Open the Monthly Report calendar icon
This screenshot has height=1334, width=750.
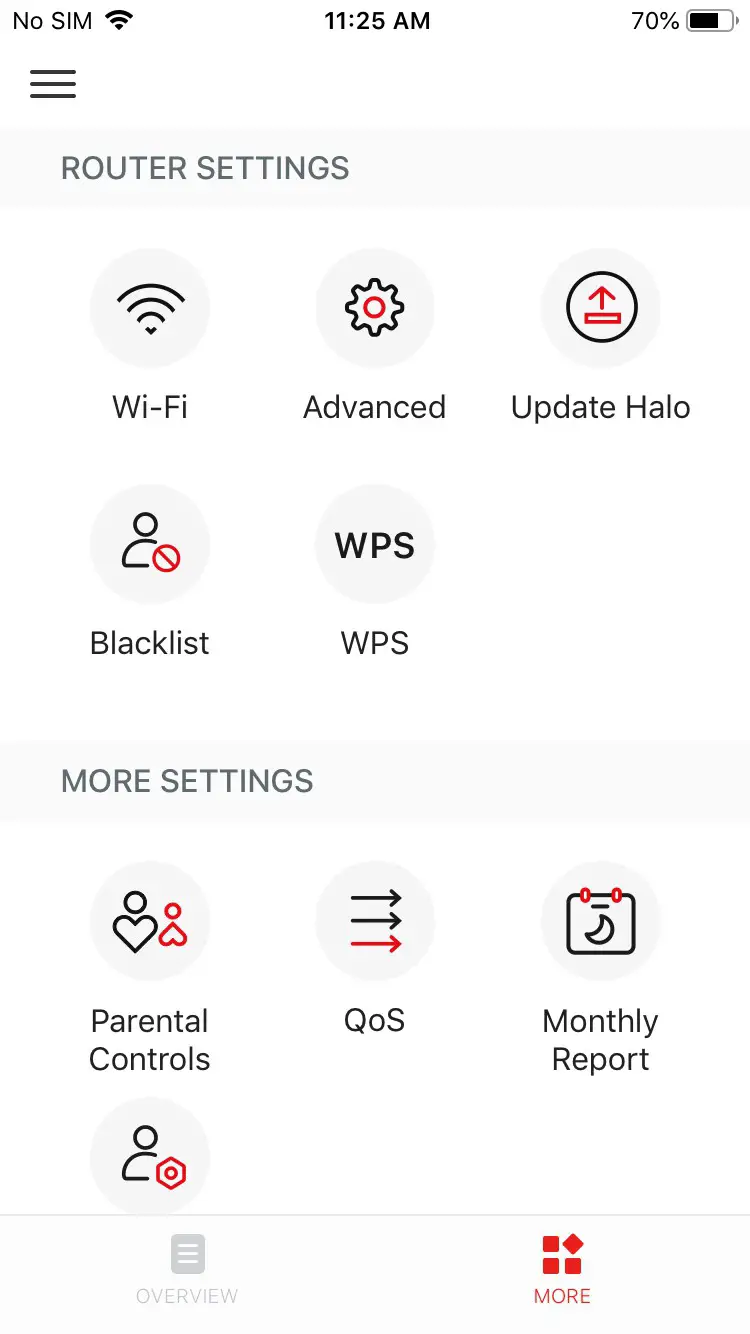pyautogui.click(x=600, y=921)
